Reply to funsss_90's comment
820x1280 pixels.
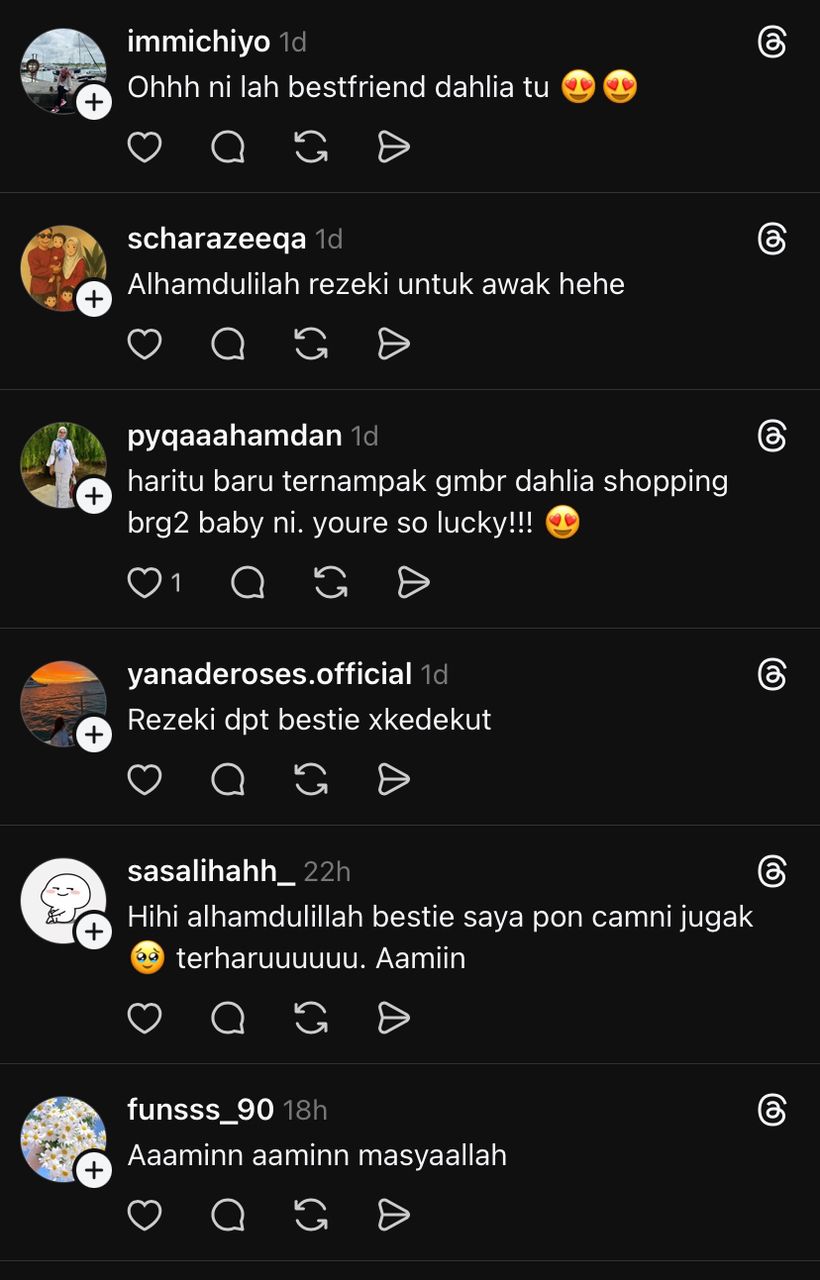(228, 1215)
